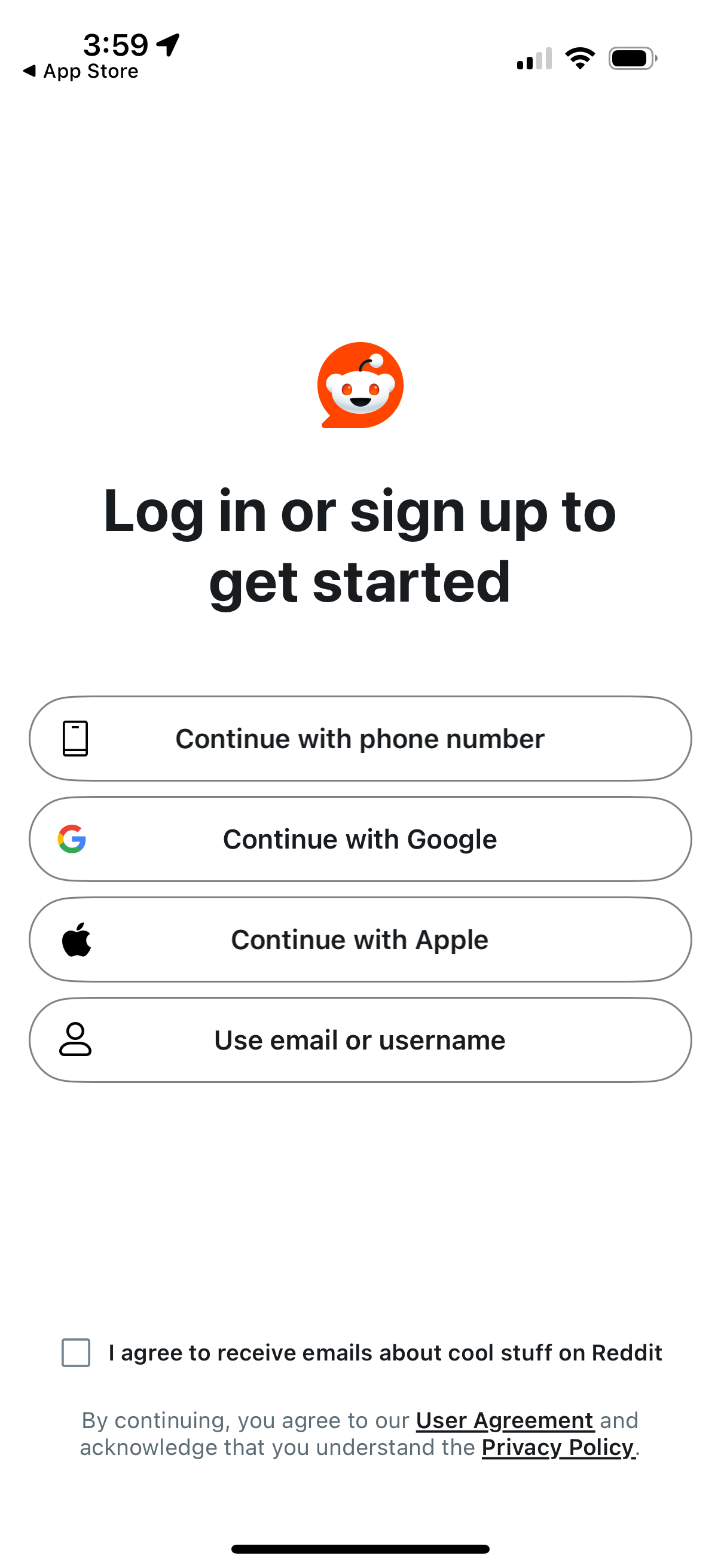
Task: Choose Continue with phone number
Action: click(x=360, y=738)
